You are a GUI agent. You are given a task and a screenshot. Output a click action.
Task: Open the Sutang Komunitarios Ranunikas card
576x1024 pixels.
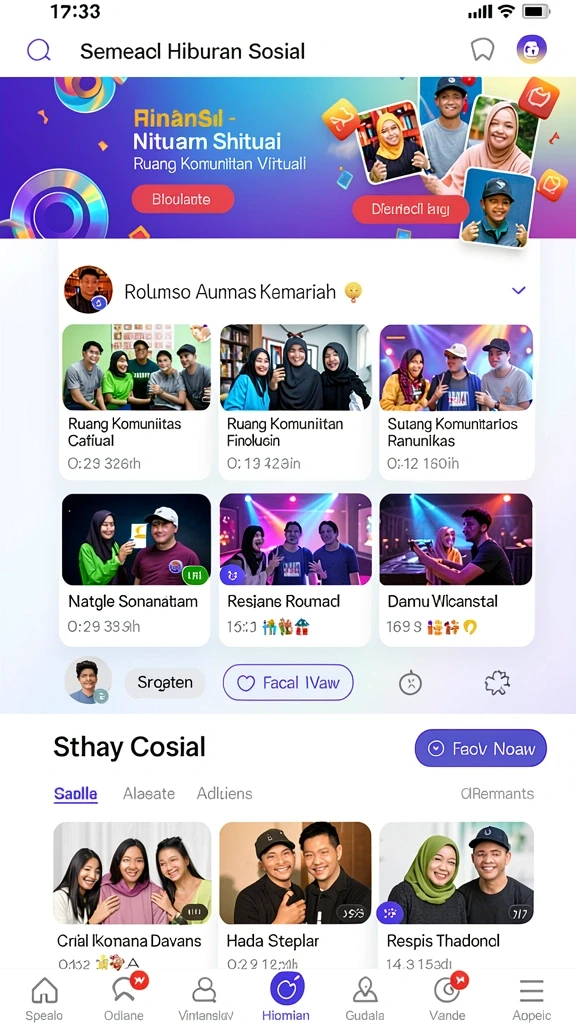coord(456,401)
